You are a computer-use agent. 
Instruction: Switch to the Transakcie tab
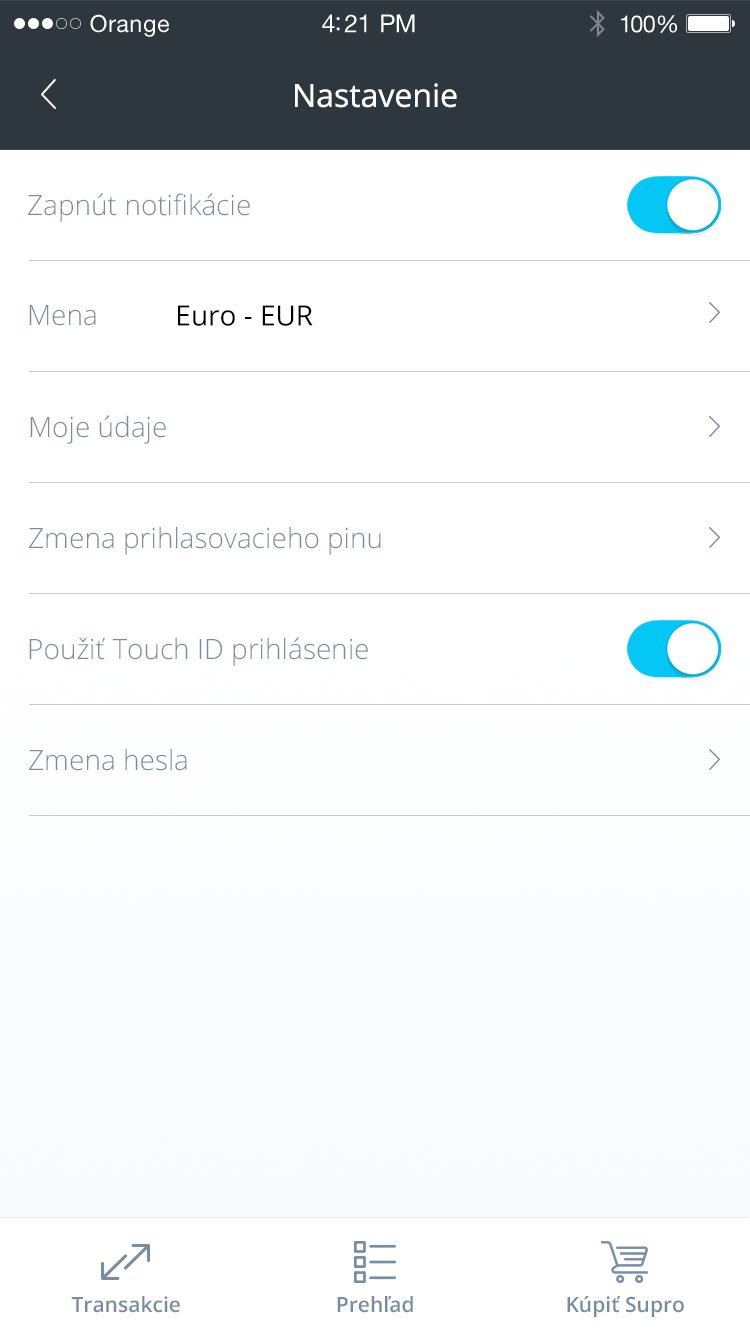click(126, 1277)
